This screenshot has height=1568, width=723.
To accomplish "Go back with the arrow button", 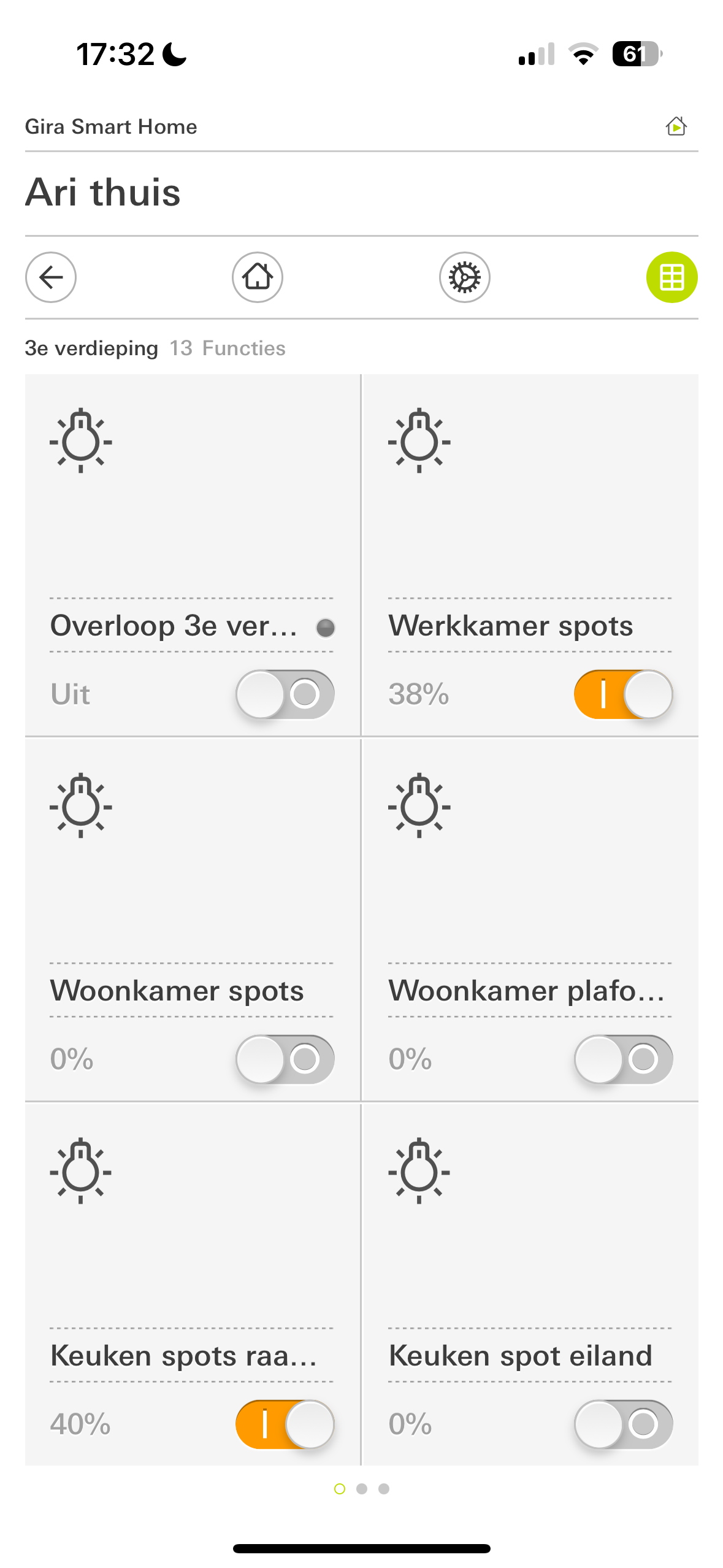I will [x=51, y=277].
